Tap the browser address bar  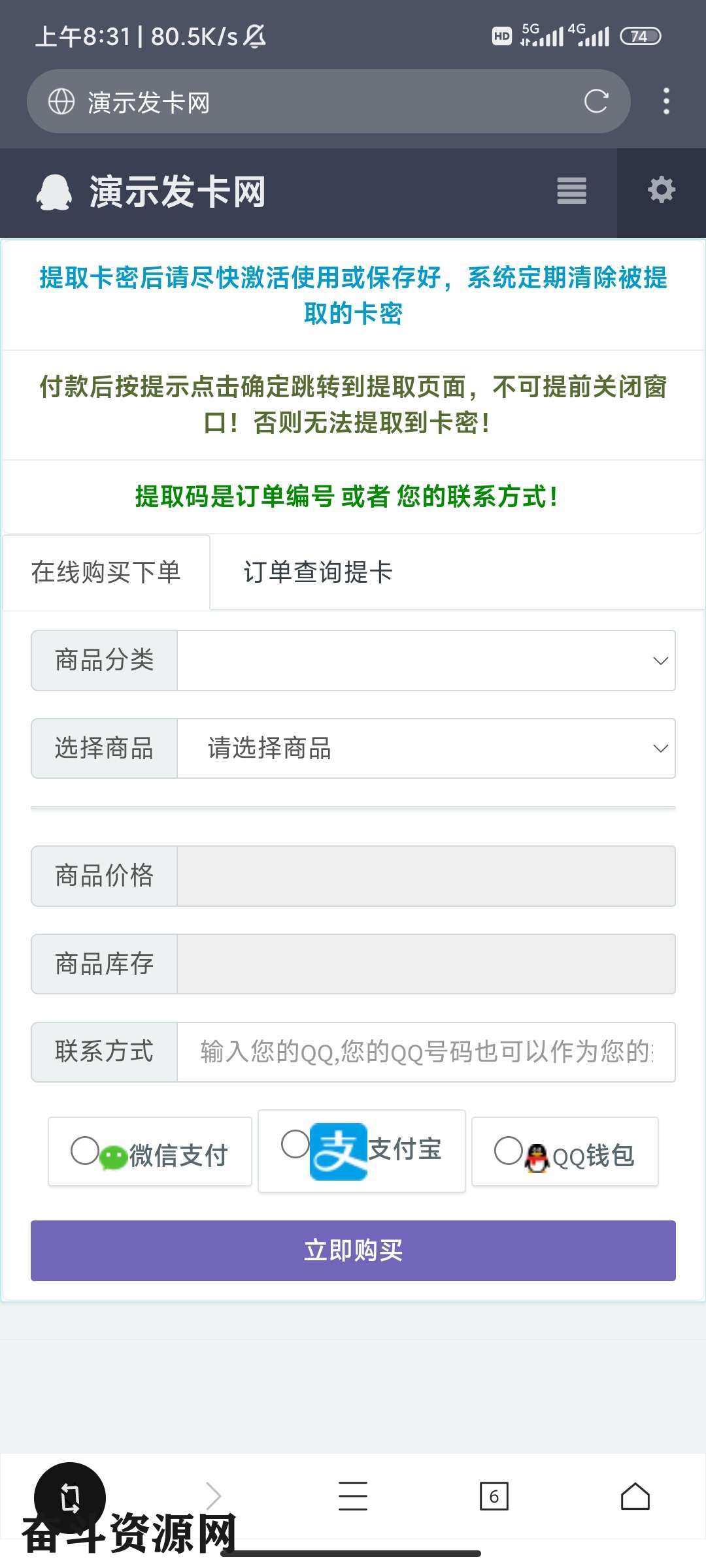(314, 102)
